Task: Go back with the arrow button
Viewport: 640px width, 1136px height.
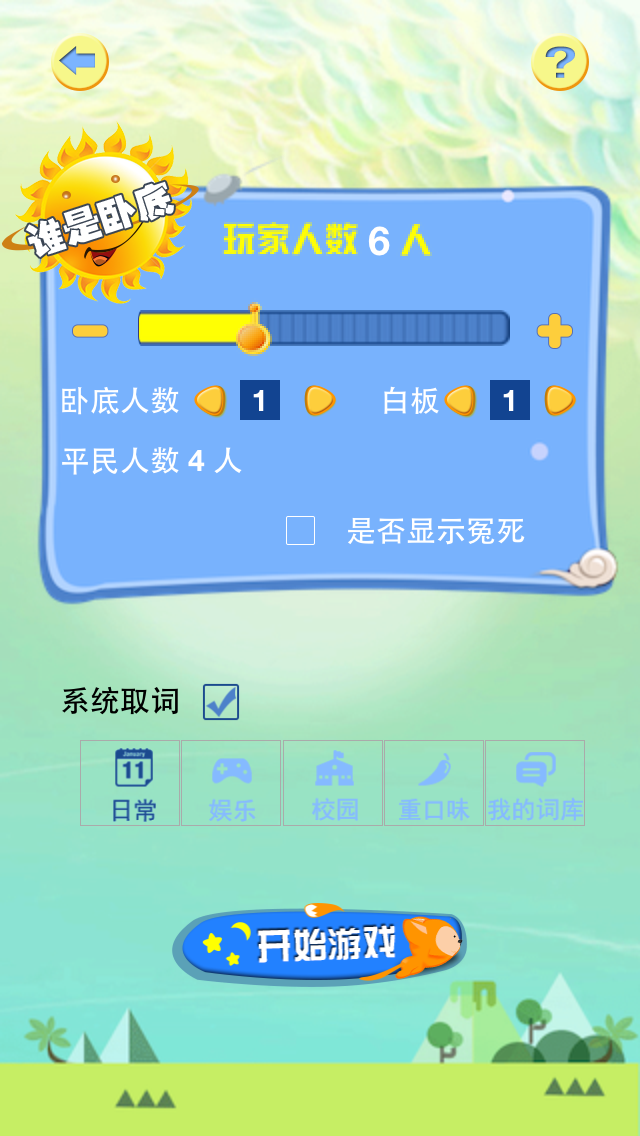Action: click(x=80, y=62)
